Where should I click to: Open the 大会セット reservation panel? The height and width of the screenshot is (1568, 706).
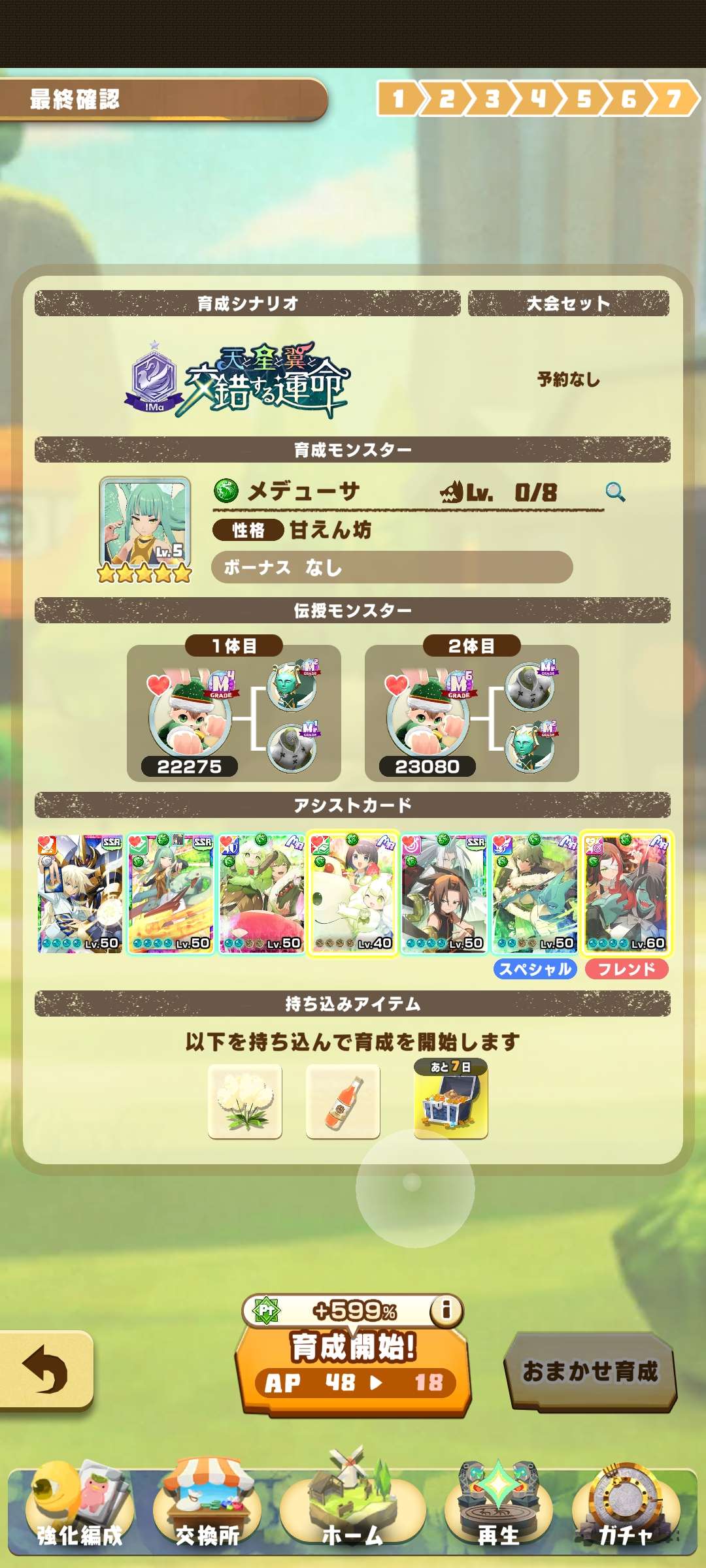point(568,379)
